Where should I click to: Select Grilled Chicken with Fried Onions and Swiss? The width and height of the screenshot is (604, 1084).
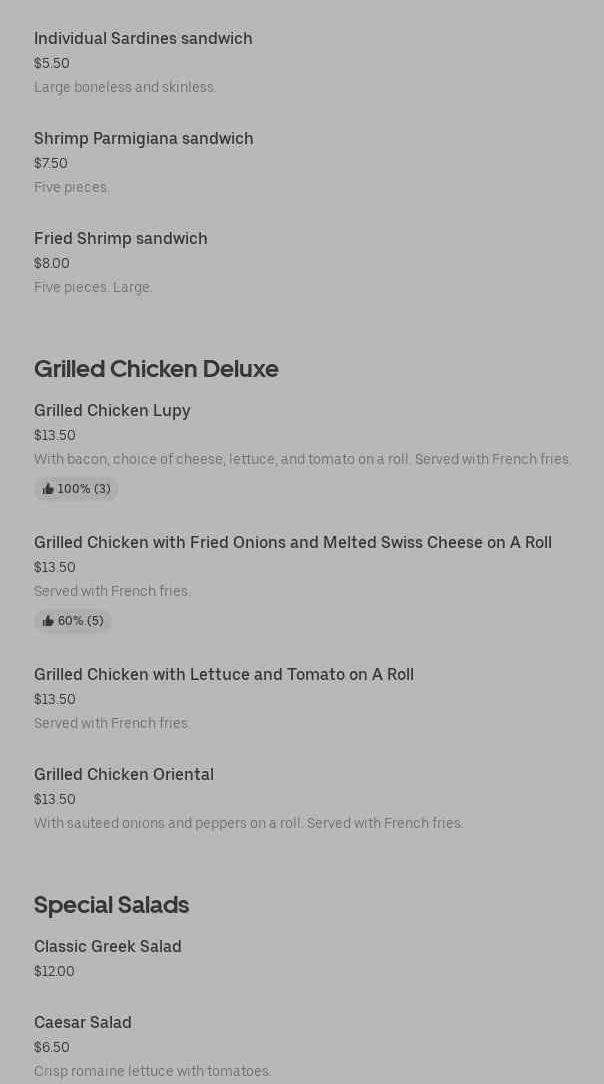click(292, 543)
